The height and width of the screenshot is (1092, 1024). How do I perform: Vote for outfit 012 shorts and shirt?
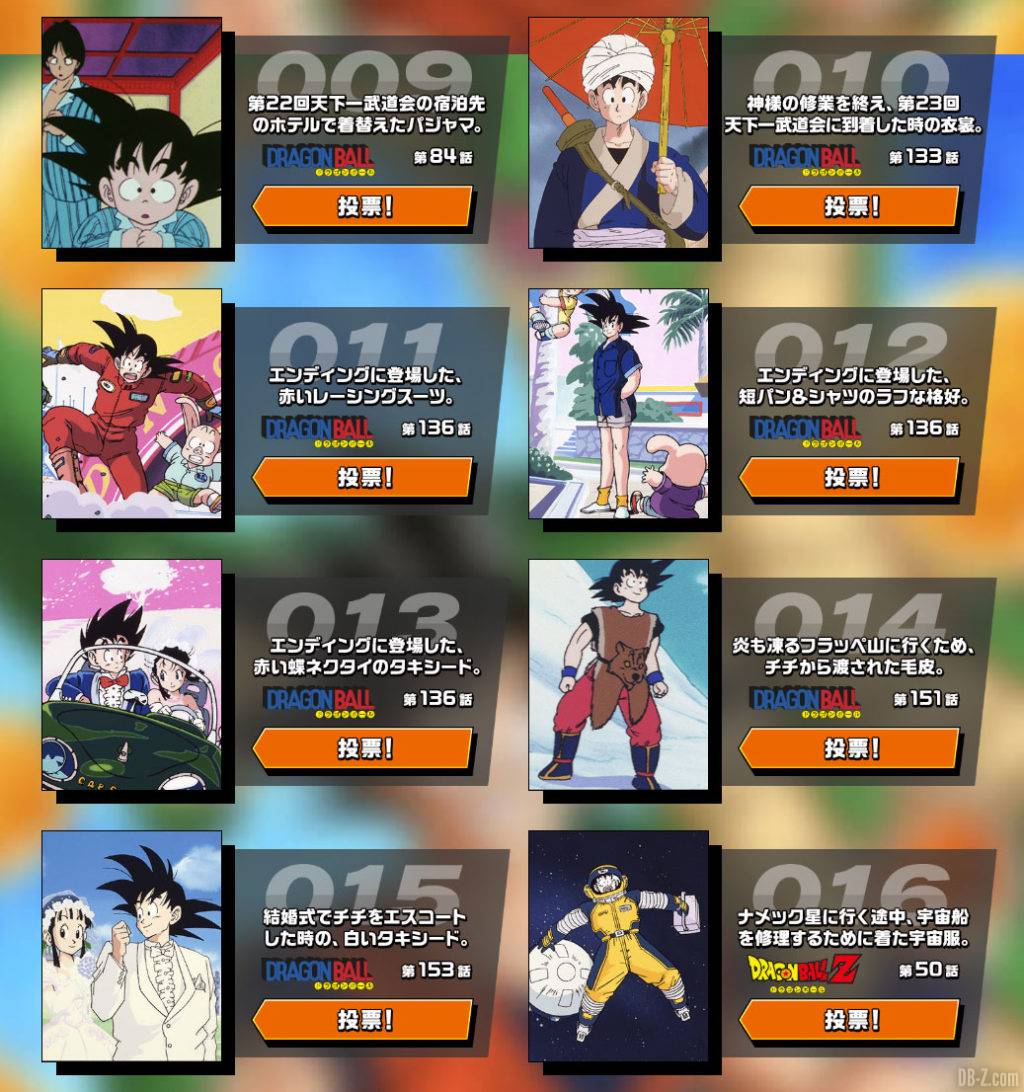click(851, 477)
